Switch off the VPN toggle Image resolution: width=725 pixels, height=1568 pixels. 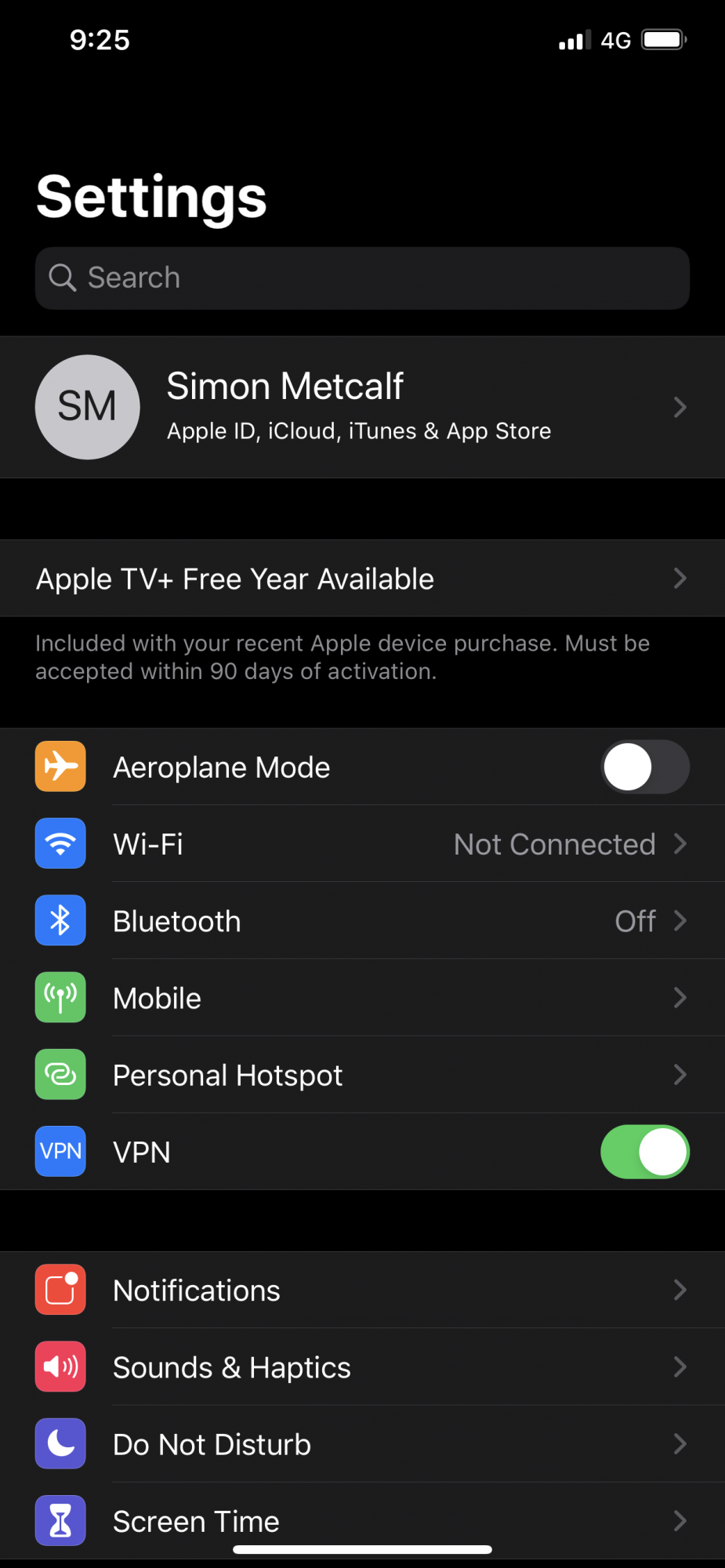pyautogui.click(x=645, y=1152)
